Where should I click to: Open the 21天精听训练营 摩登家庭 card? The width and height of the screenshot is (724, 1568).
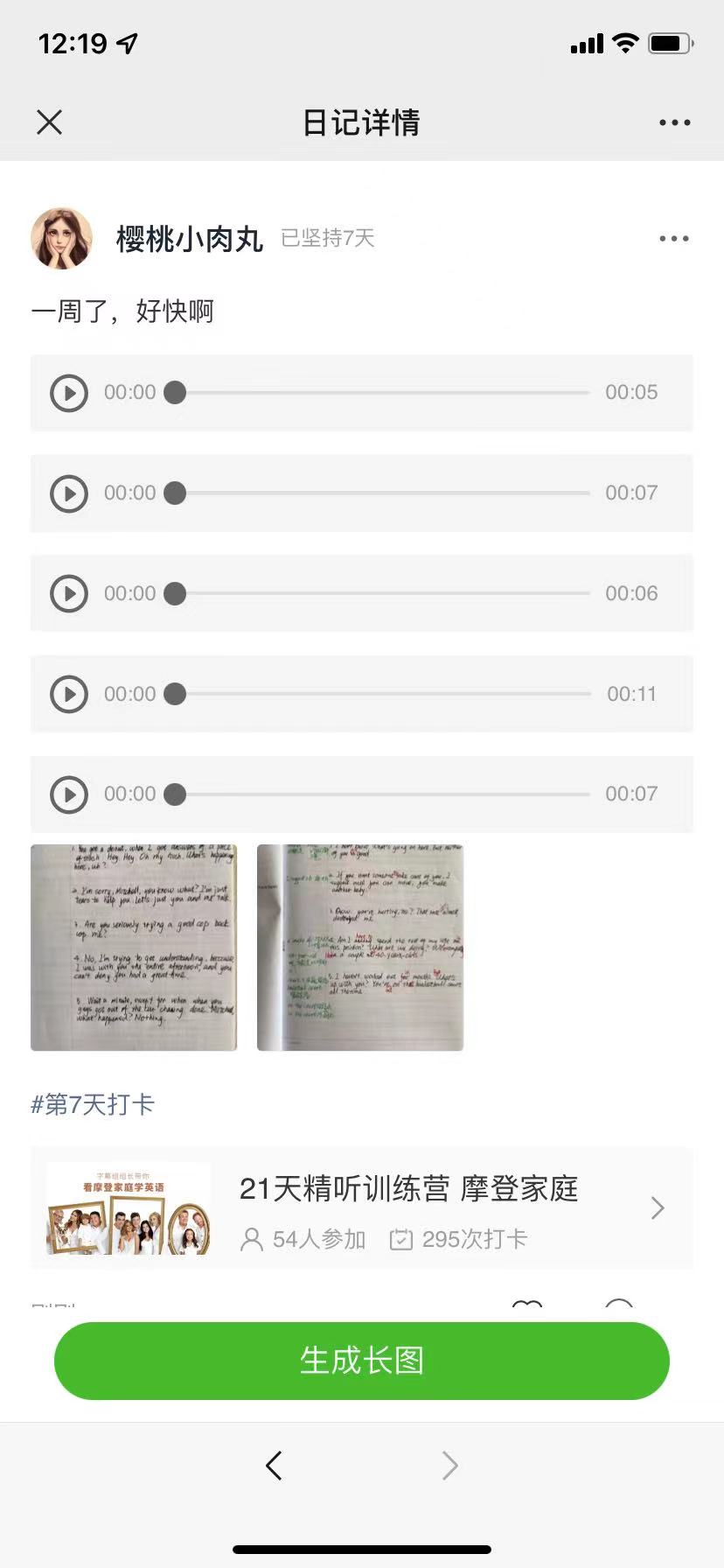tap(362, 1208)
